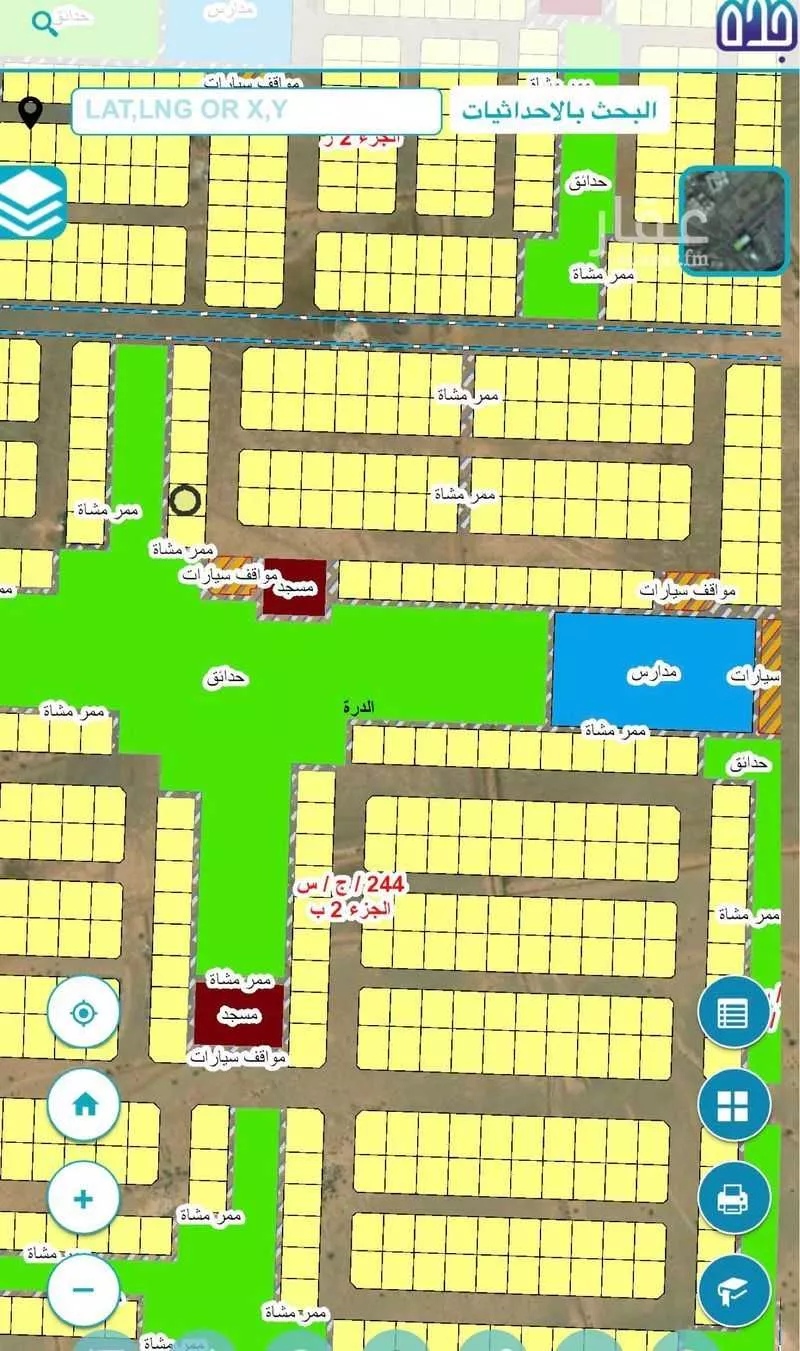Open the four-squares grid button

coord(734,1104)
